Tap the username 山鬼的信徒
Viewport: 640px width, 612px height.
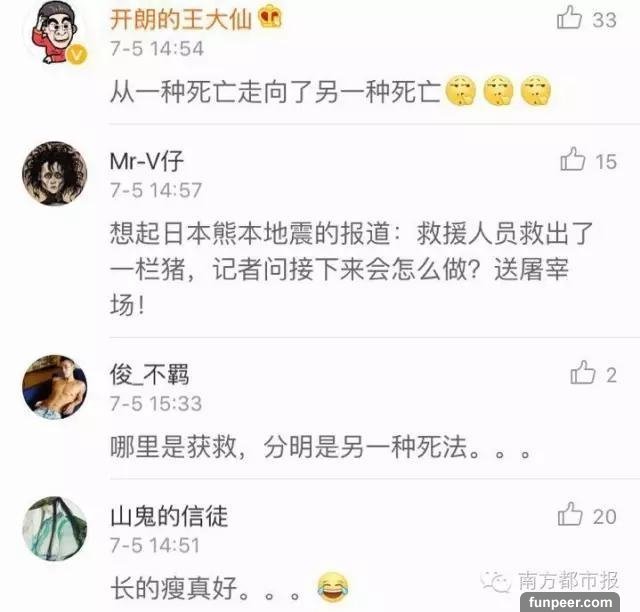pos(168,517)
